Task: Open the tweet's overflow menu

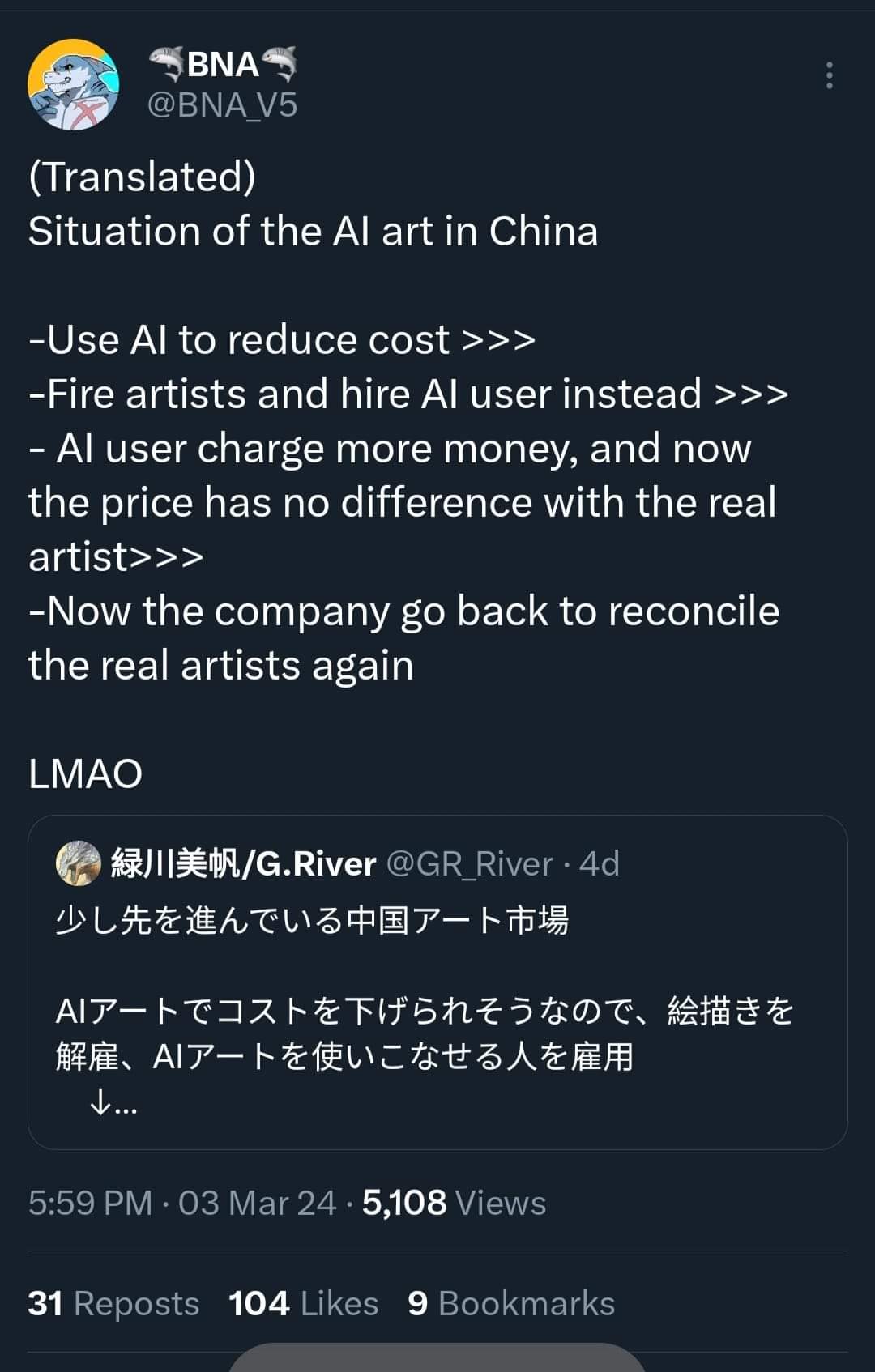Action: coord(829,75)
